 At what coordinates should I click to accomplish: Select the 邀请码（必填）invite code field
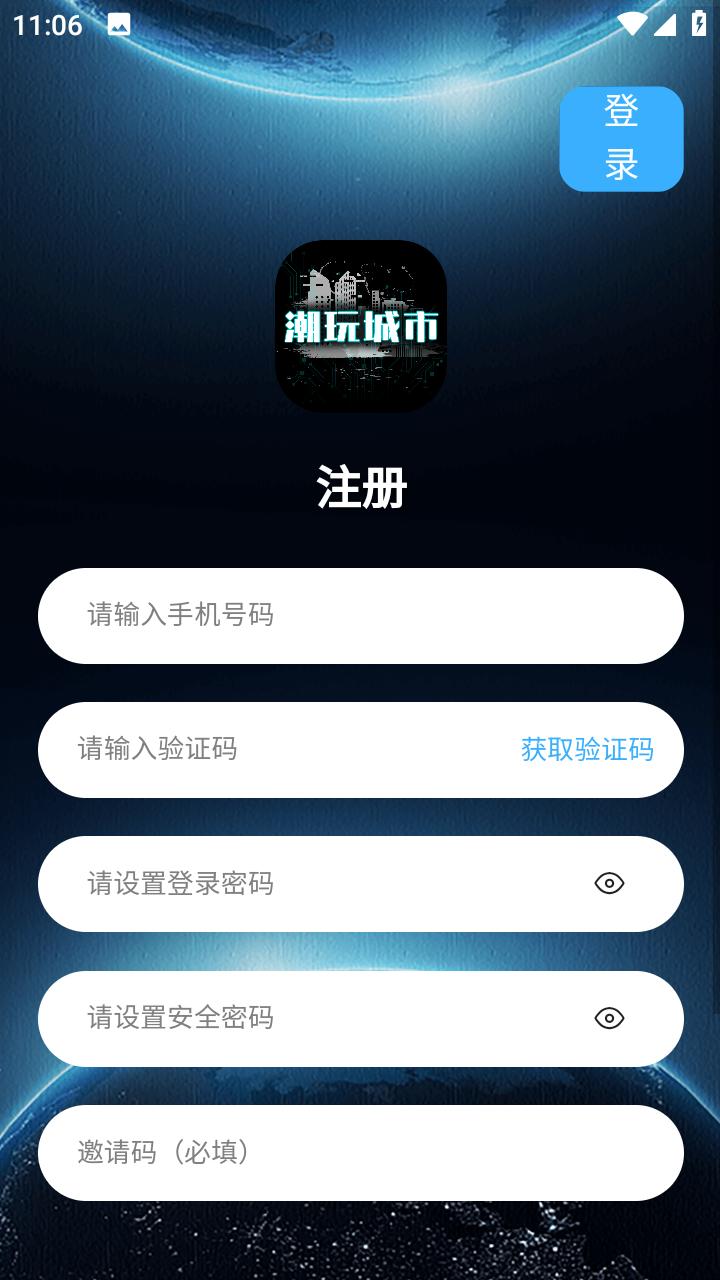[360, 1152]
